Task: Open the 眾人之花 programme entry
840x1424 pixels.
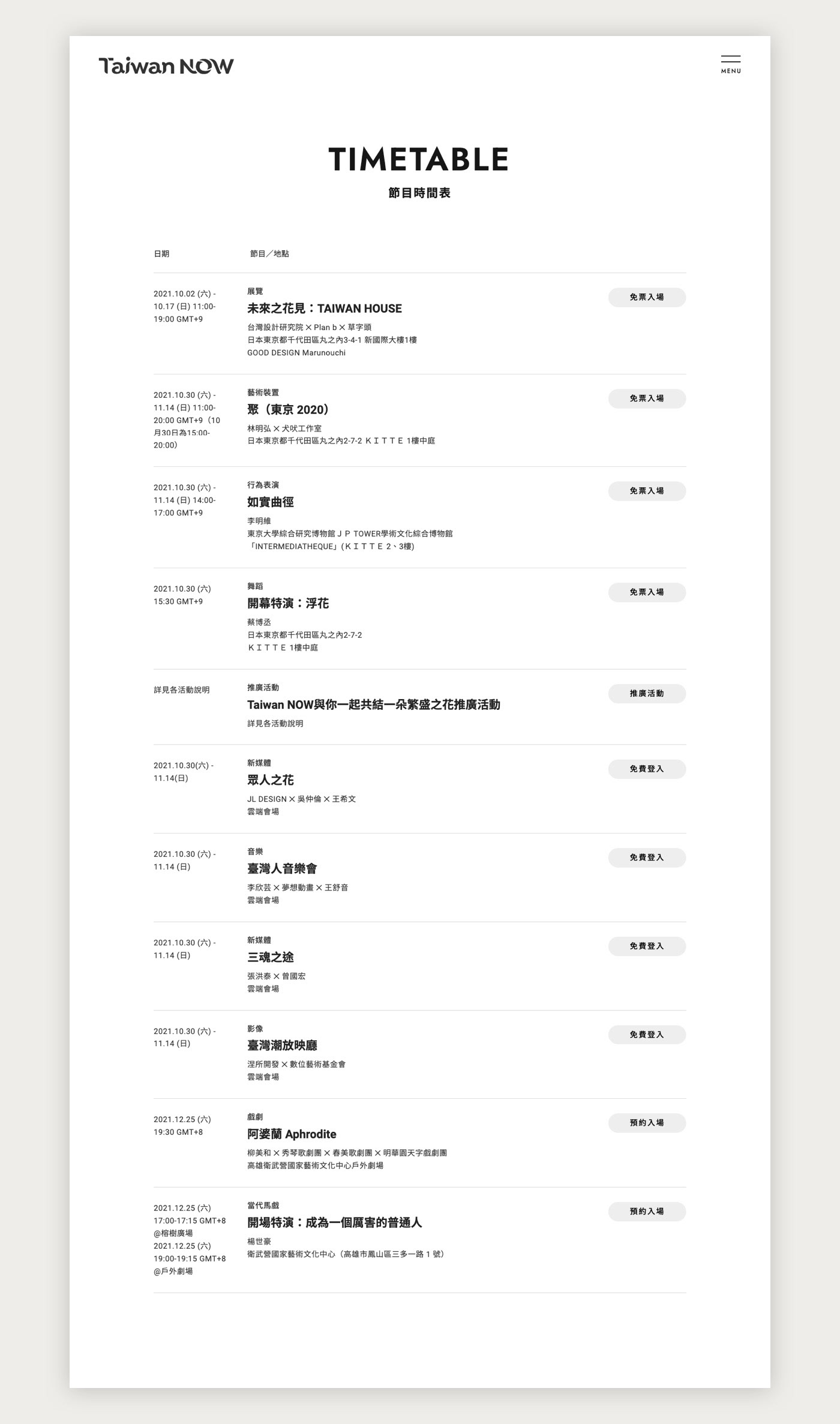Action: (x=271, y=780)
